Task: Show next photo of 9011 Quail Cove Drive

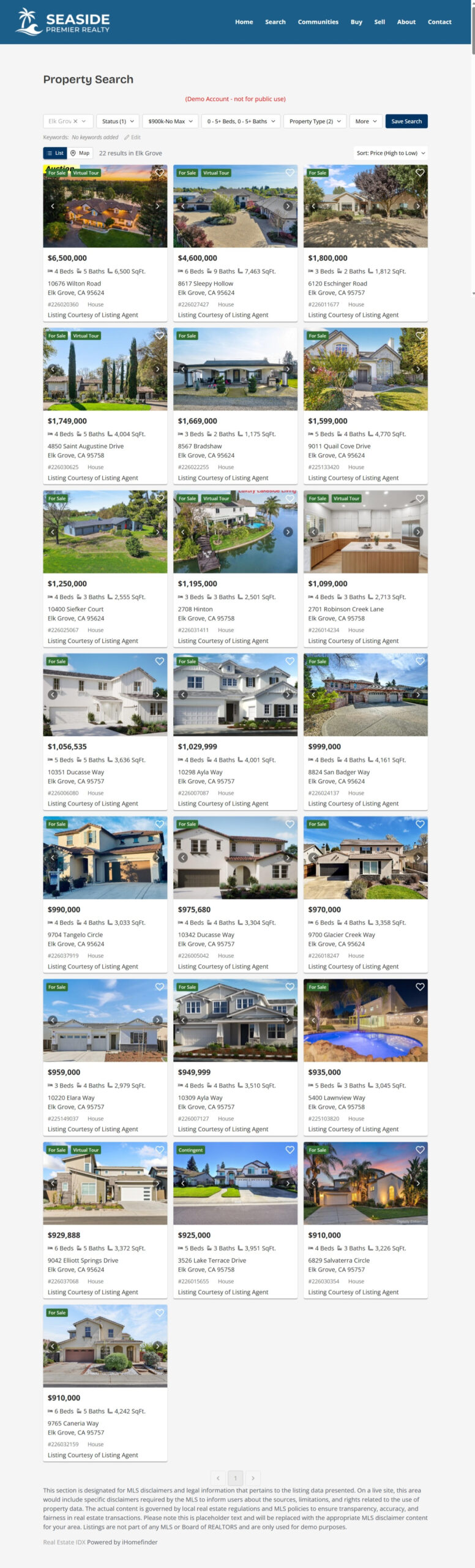Action: tap(418, 369)
